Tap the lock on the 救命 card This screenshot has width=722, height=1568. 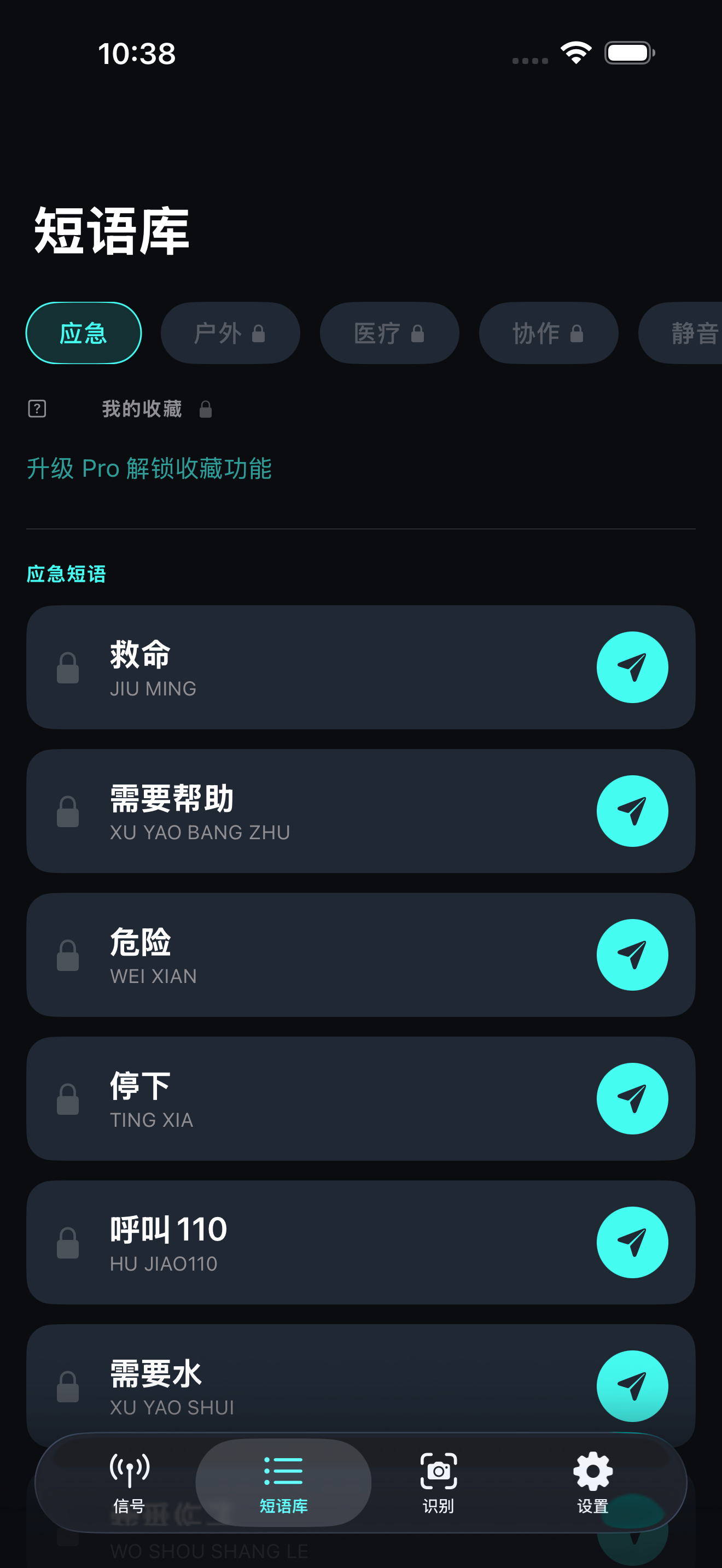[68, 667]
